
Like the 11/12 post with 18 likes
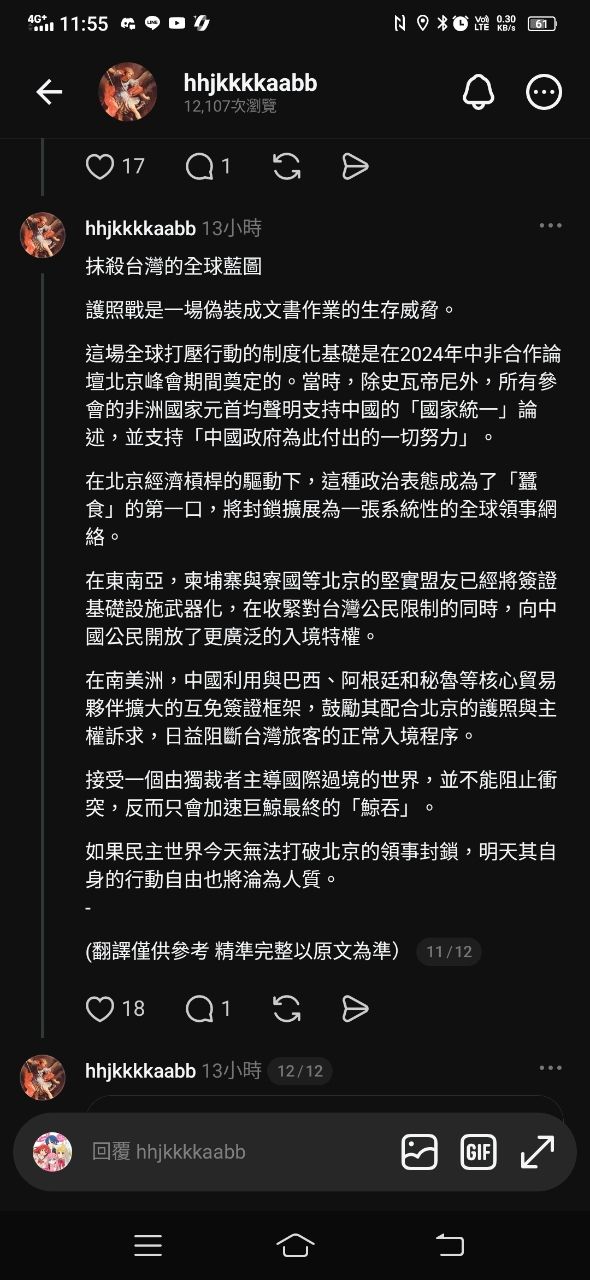pyautogui.click(x=100, y=1008)
